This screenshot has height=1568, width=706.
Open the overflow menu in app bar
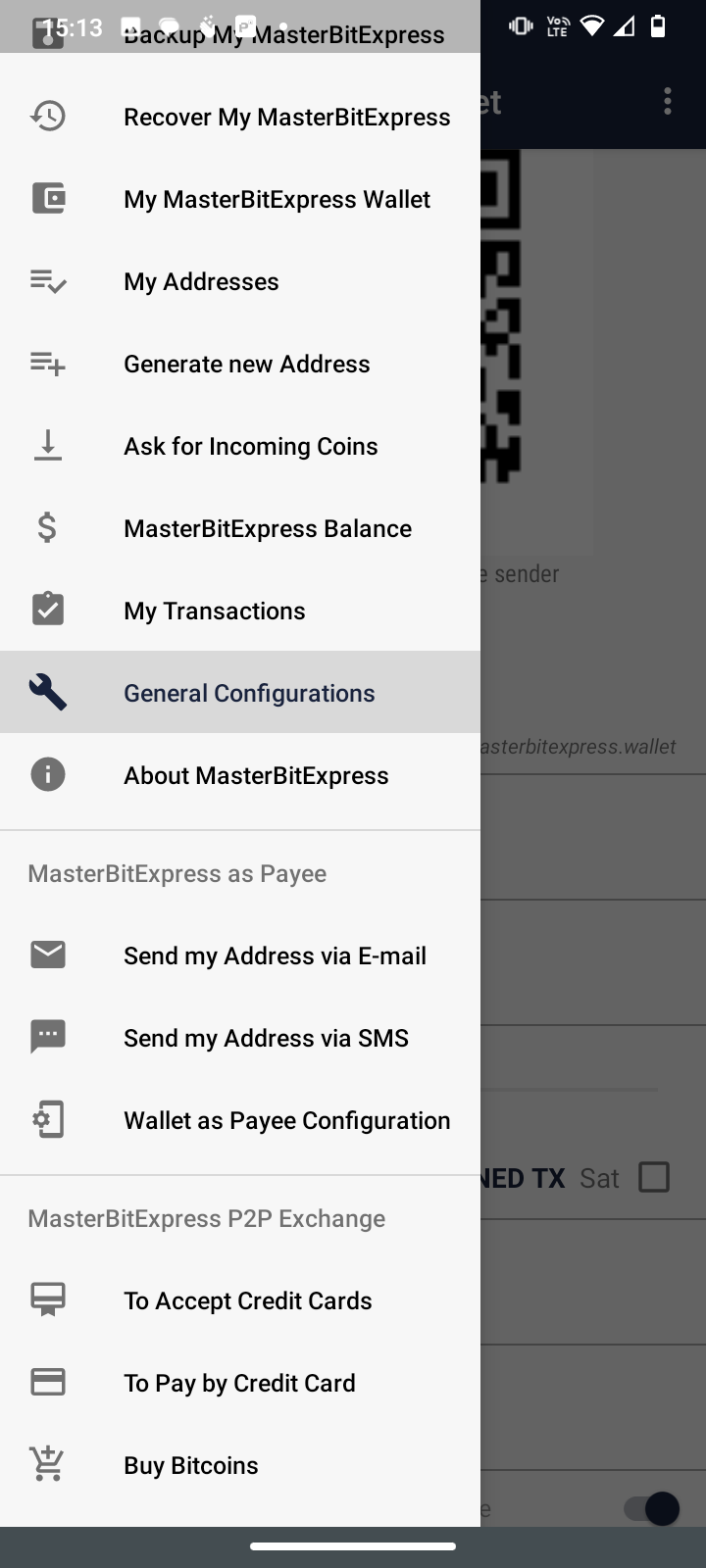[x=668, y=101]
